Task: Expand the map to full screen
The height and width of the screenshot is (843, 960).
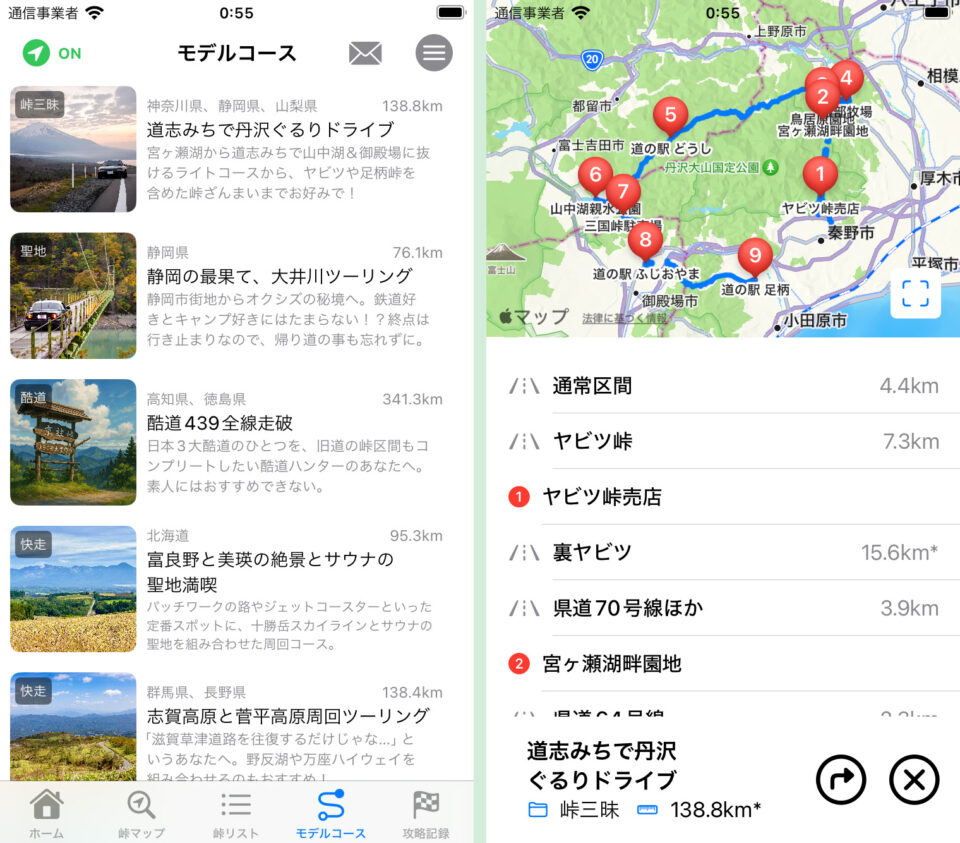Action: [915, 294]
